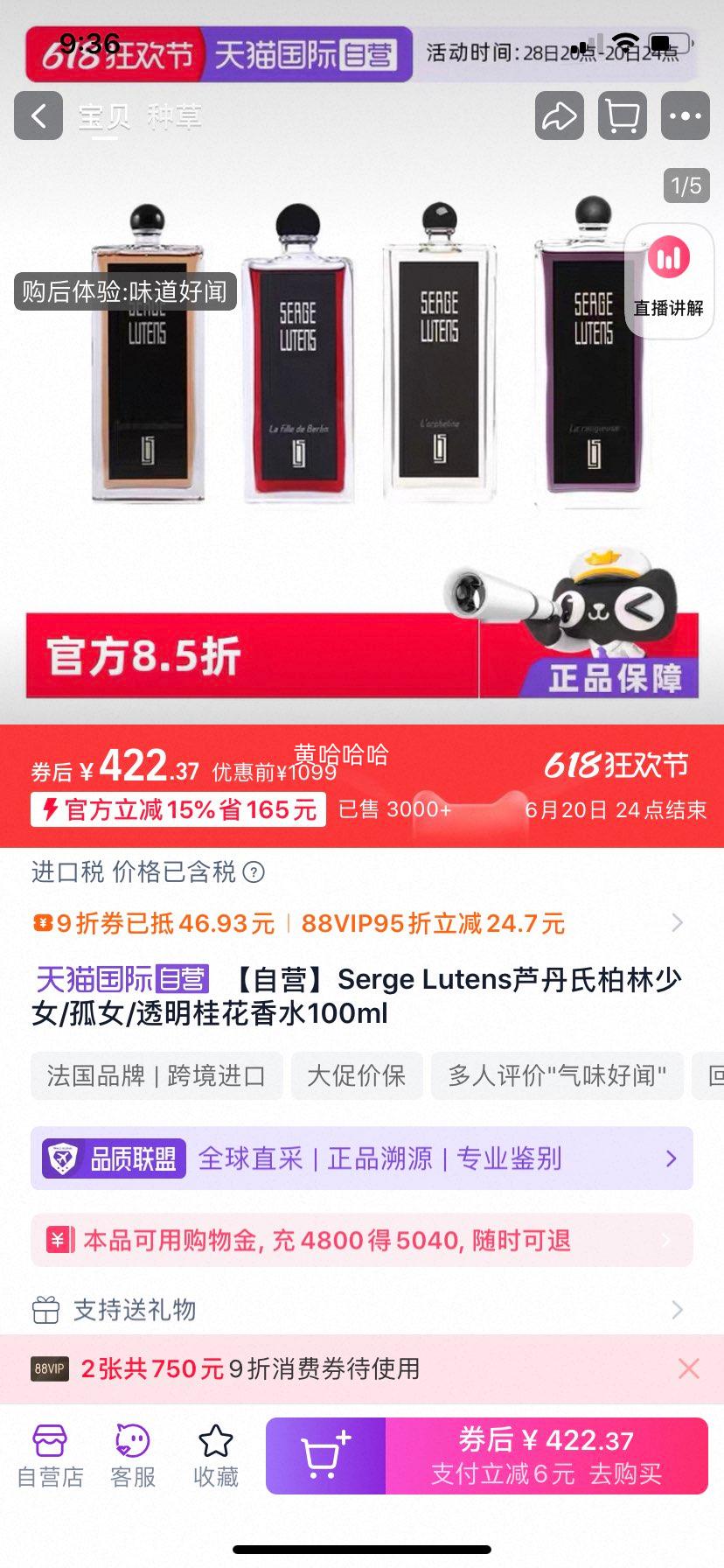
Task: Open the 支持送礼物 gift option row
Action: coord(362,1310)
